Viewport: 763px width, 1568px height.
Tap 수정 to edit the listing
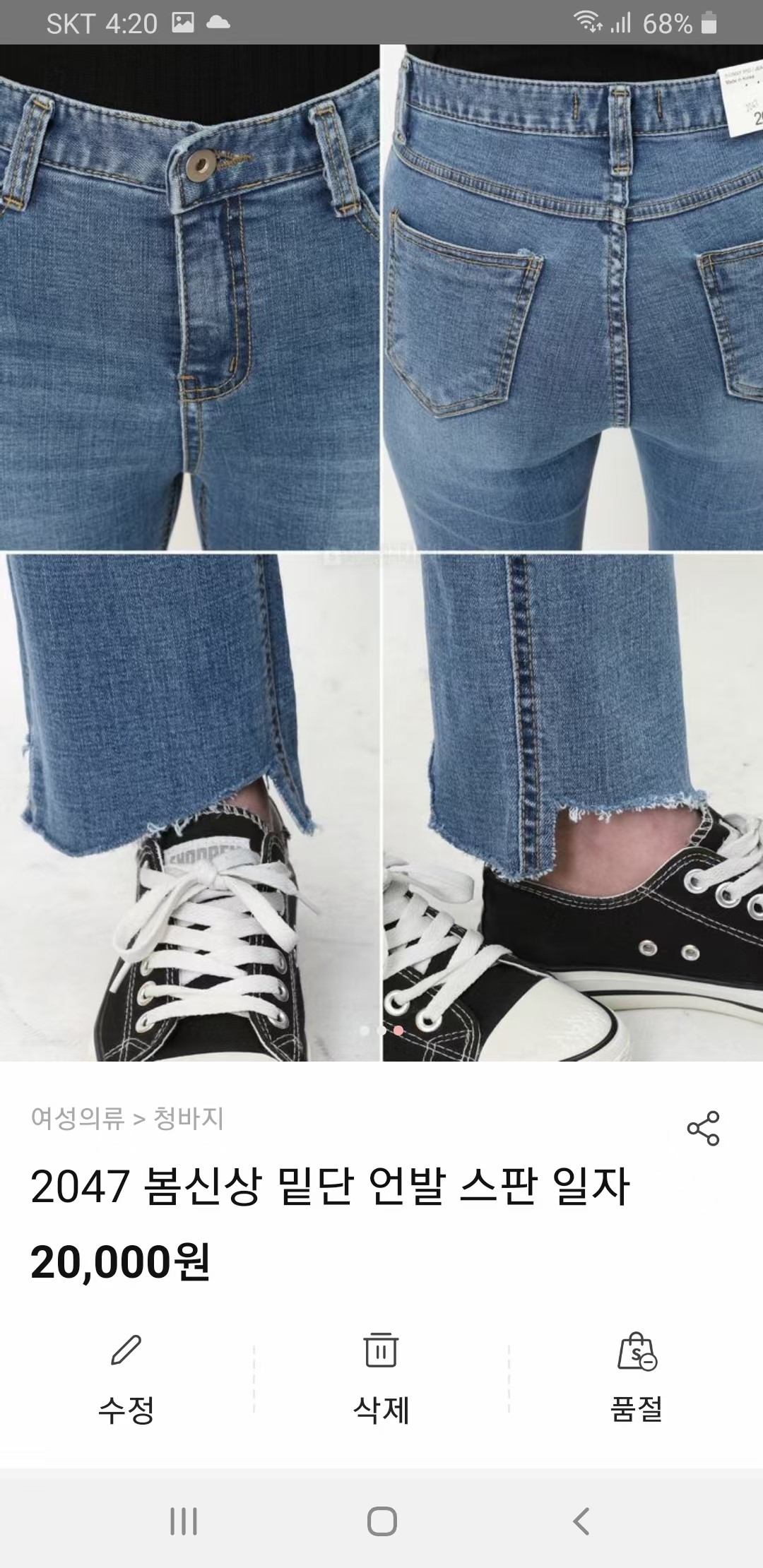(x=126, y=1378)
